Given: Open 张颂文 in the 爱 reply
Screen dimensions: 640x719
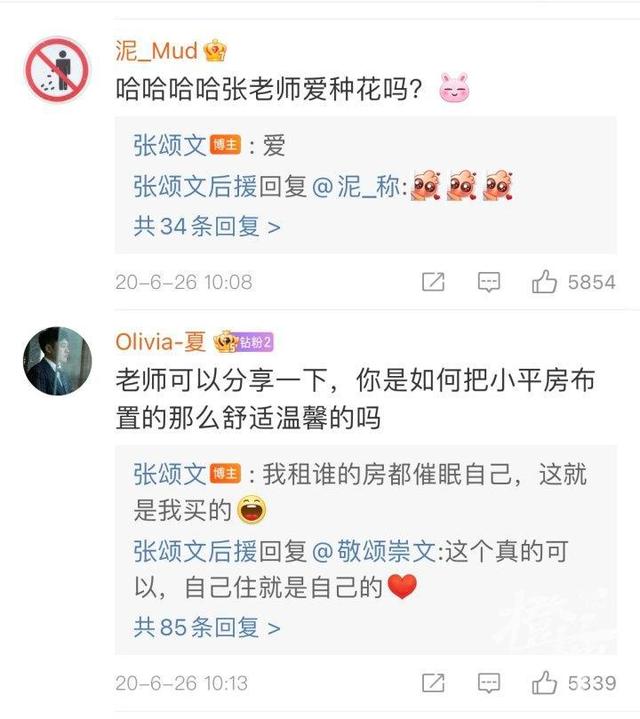Looking at the screenshot, I should coord(170,146).
